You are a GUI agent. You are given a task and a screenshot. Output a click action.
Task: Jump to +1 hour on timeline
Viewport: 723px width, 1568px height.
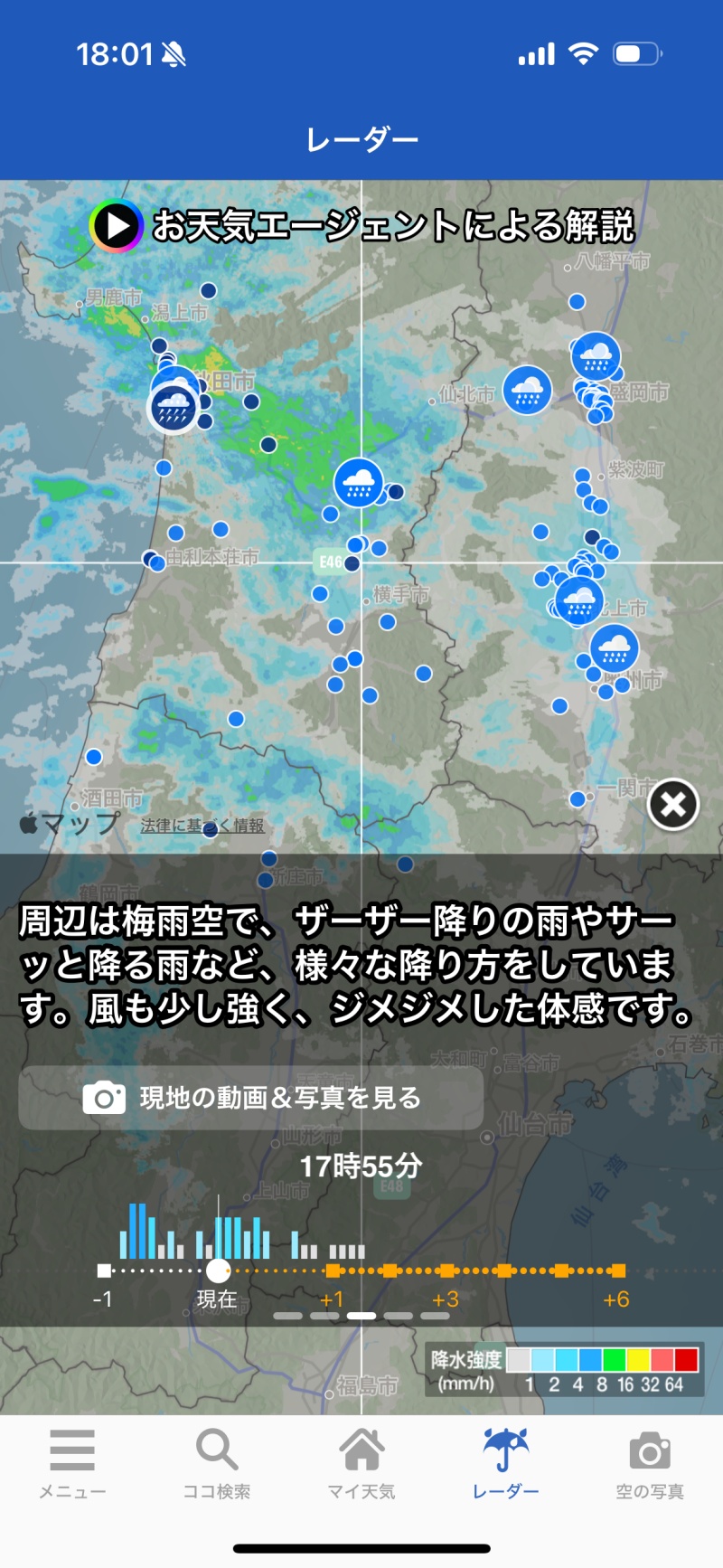[333, 1271]
